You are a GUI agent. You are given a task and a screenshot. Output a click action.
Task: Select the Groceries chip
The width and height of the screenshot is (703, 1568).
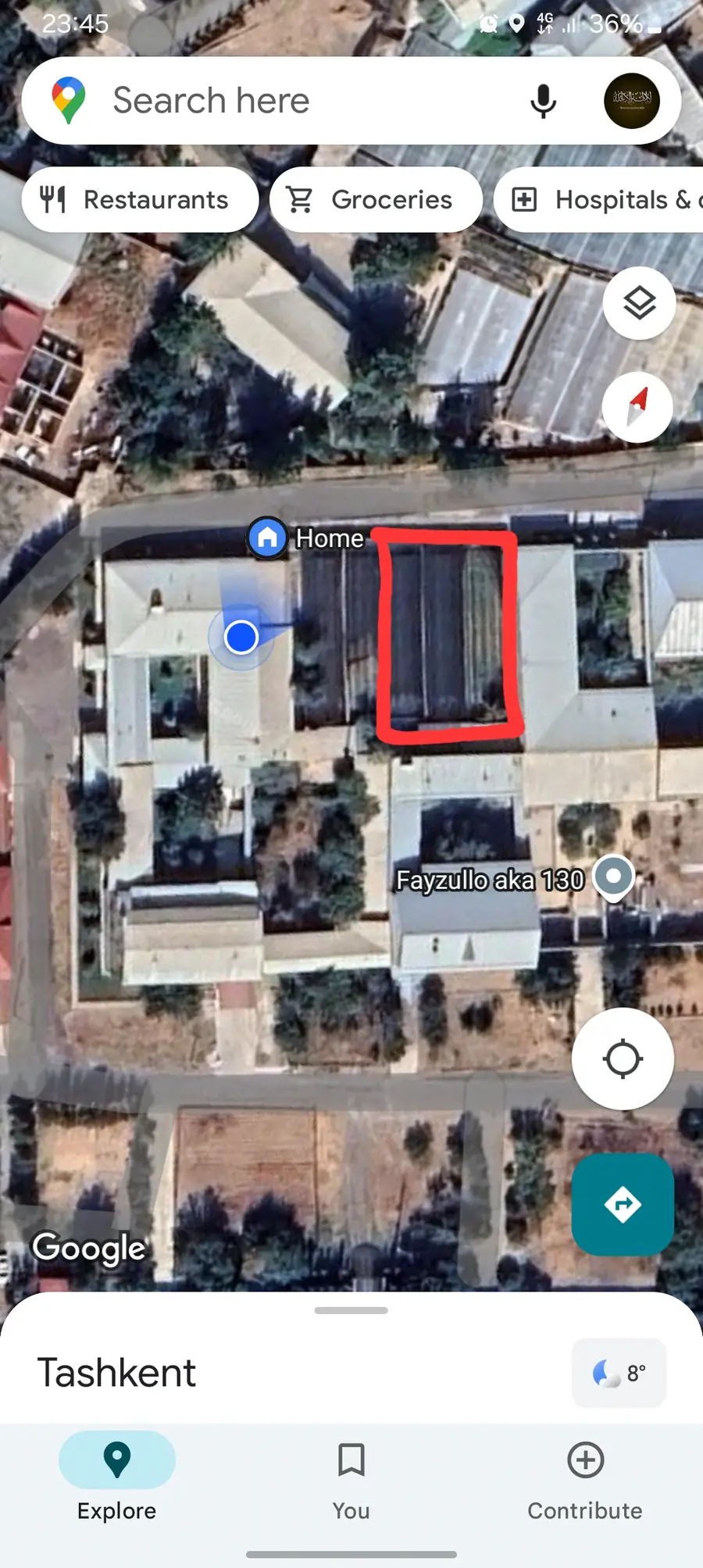click(x=375, y=200)
